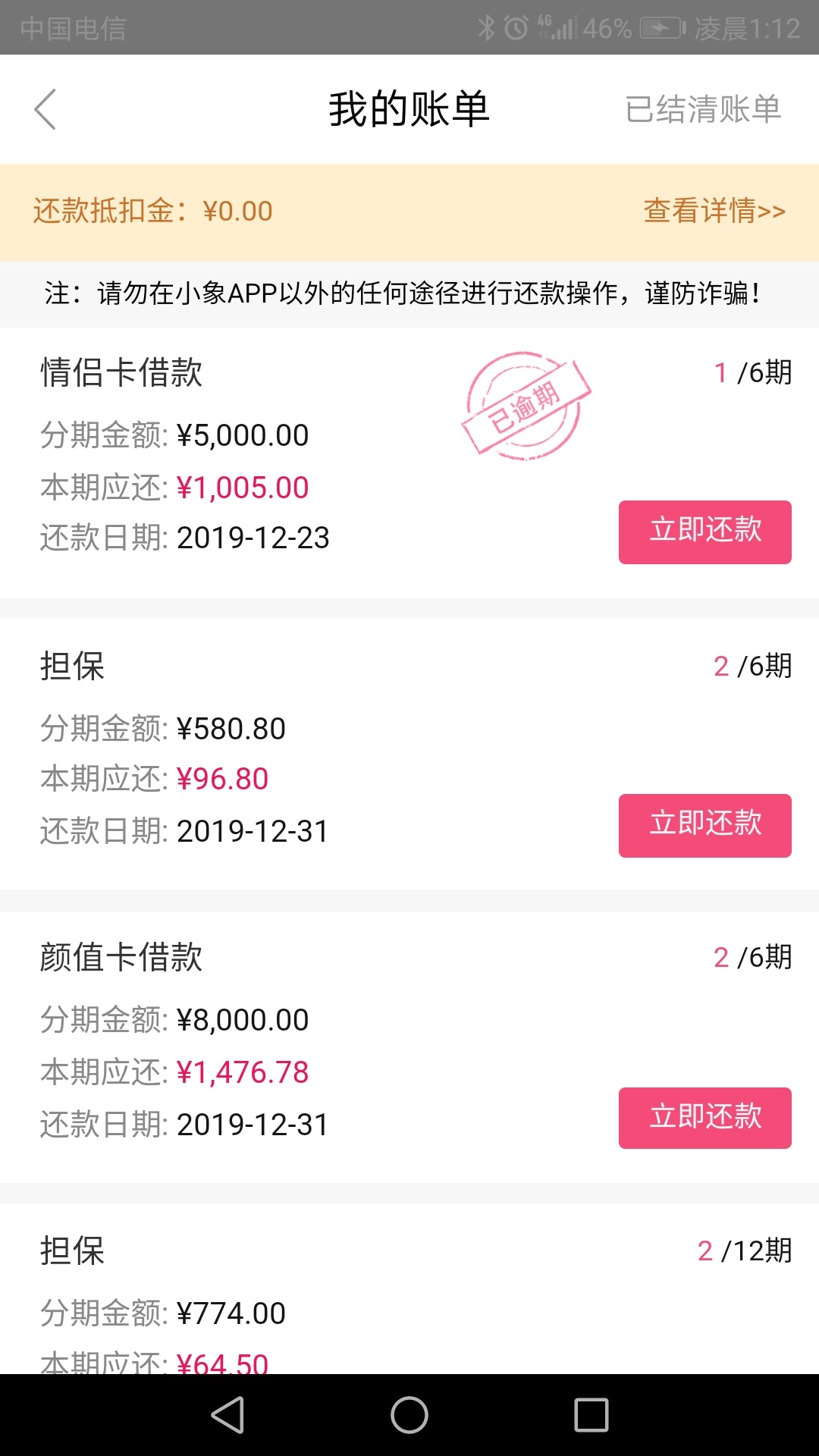Tap 立即还款 for 担保 ¥580.80 bill

point(705,825)
